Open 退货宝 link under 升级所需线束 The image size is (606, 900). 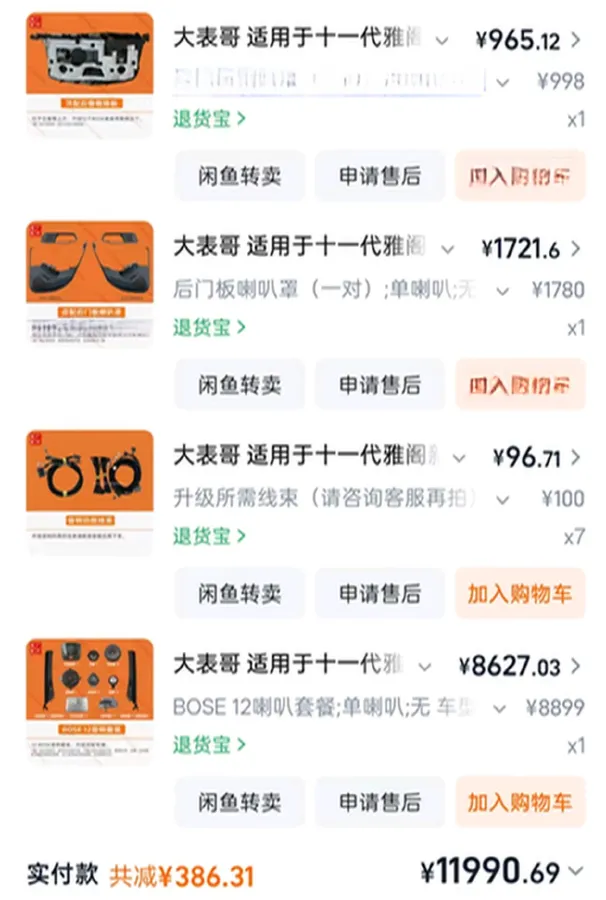[209, 537]
